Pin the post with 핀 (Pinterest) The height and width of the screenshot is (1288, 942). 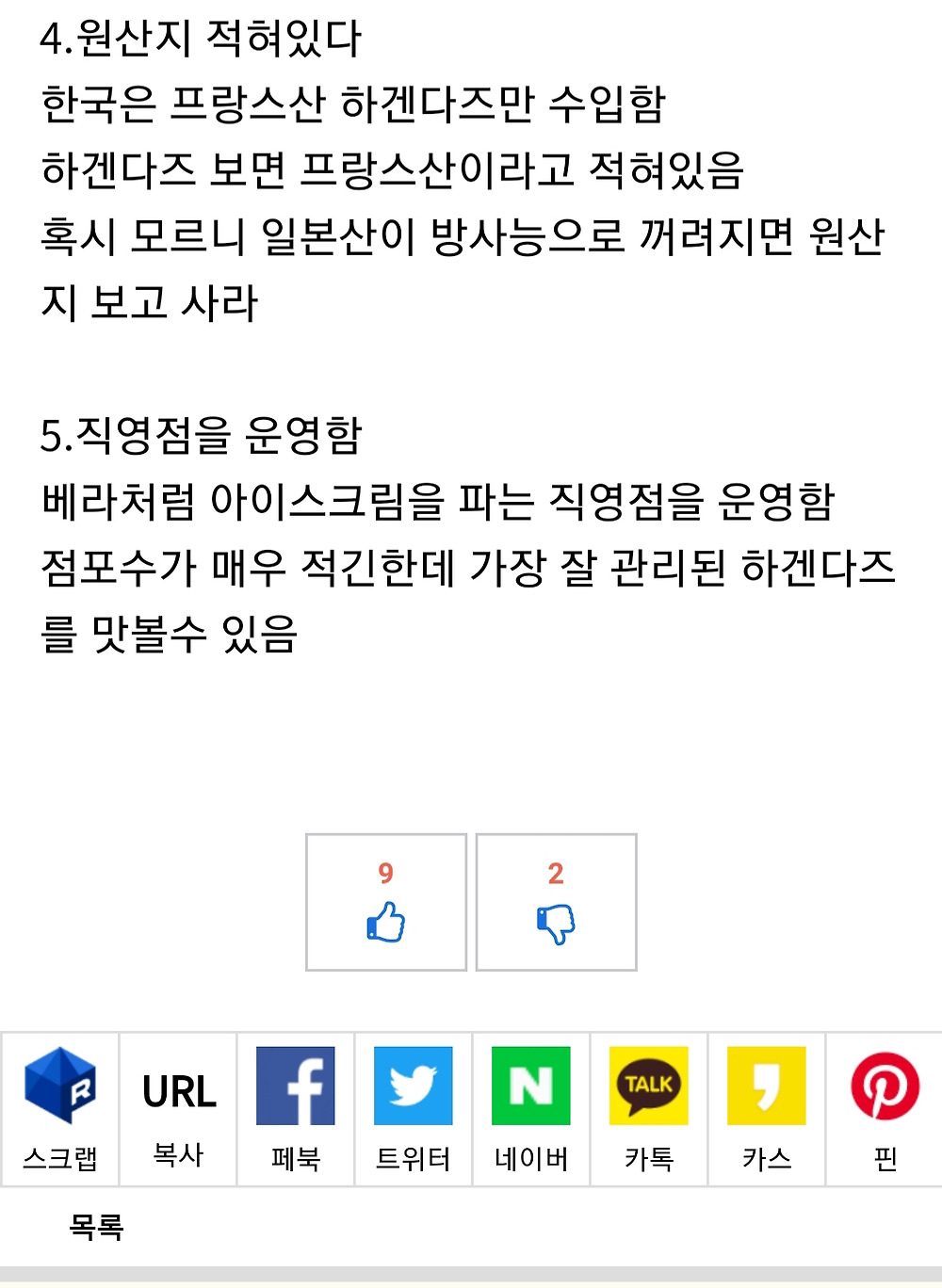click(885, 1108)
